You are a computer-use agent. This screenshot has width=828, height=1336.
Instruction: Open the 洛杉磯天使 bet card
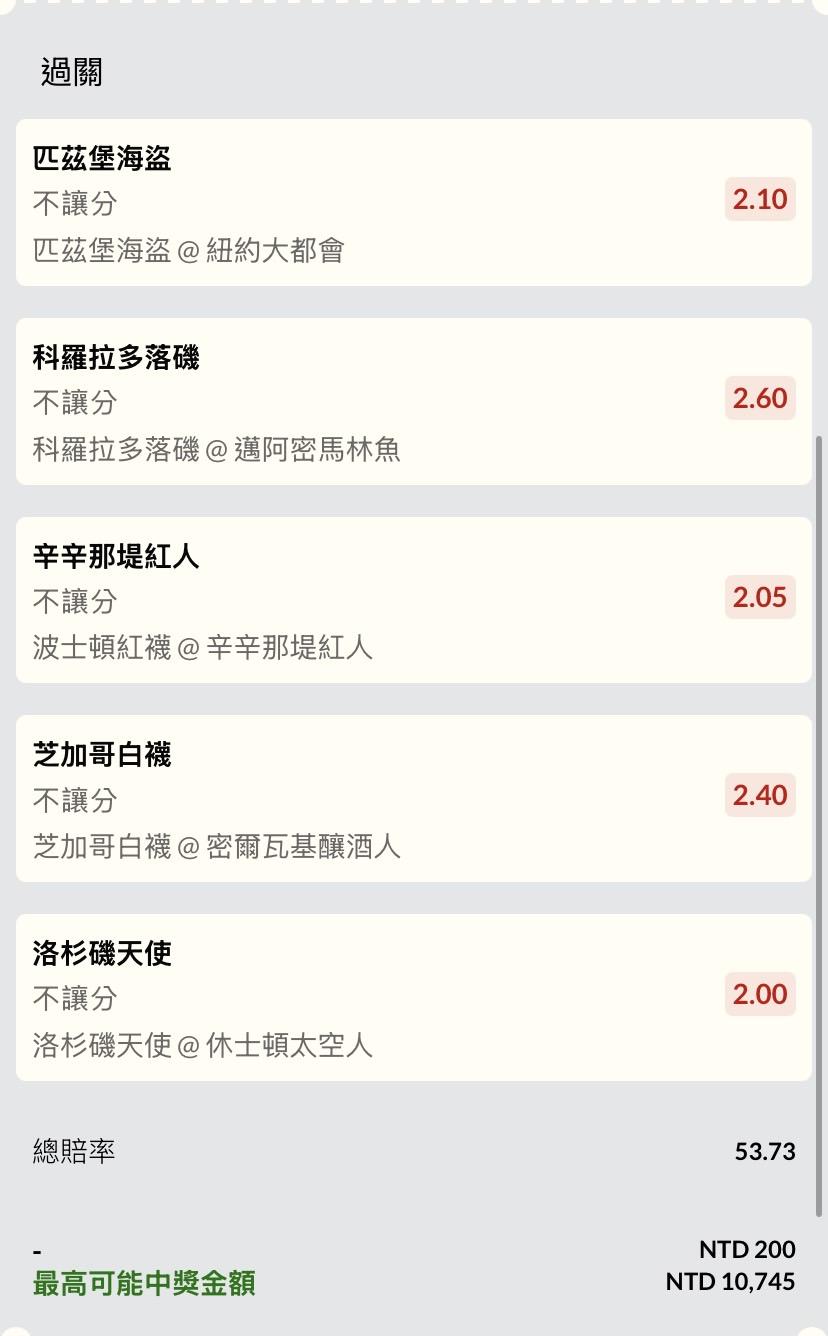tap(413, 997)
